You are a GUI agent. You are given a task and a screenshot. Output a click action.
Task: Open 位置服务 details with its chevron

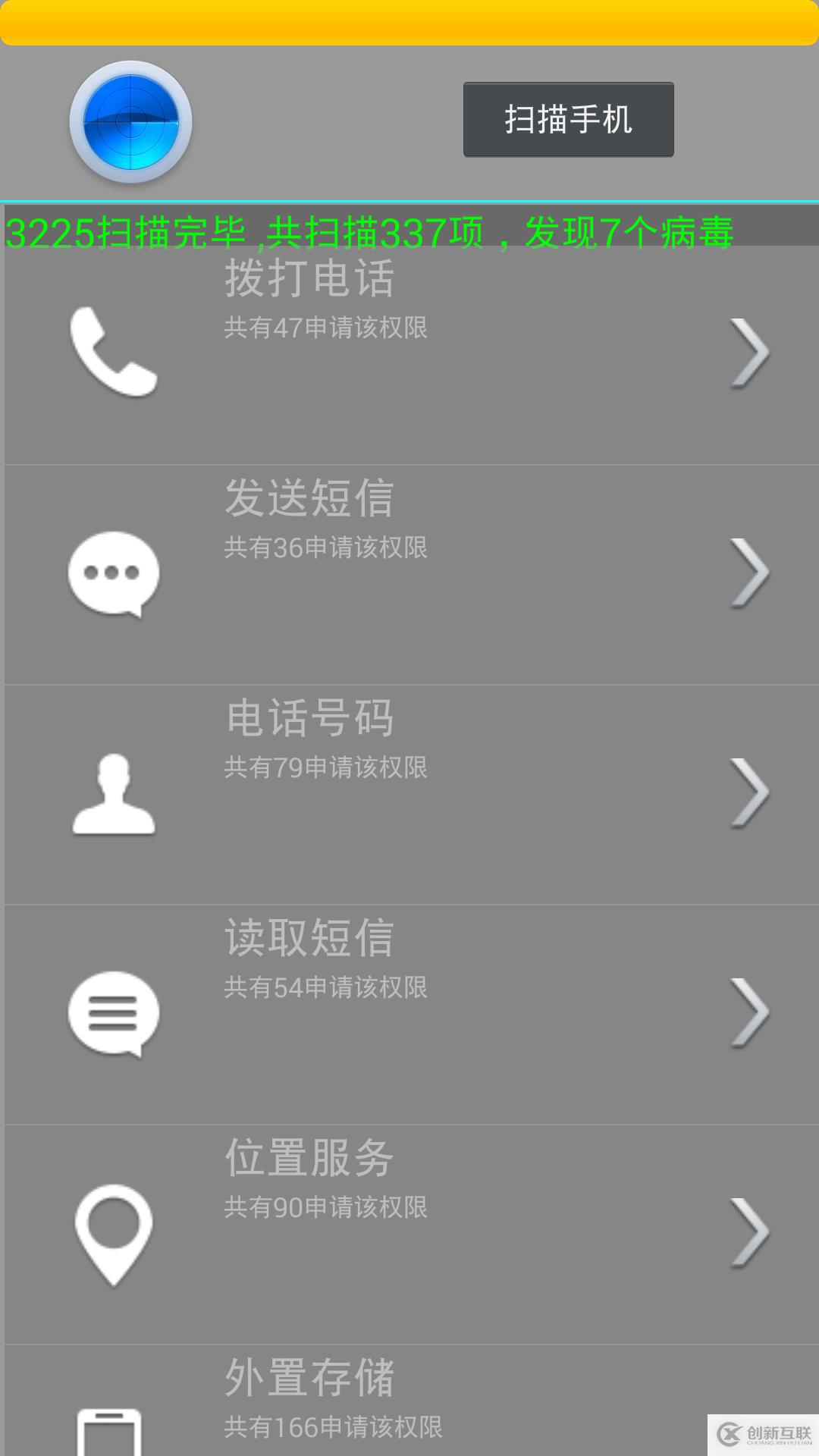[x=747, y=1232]
